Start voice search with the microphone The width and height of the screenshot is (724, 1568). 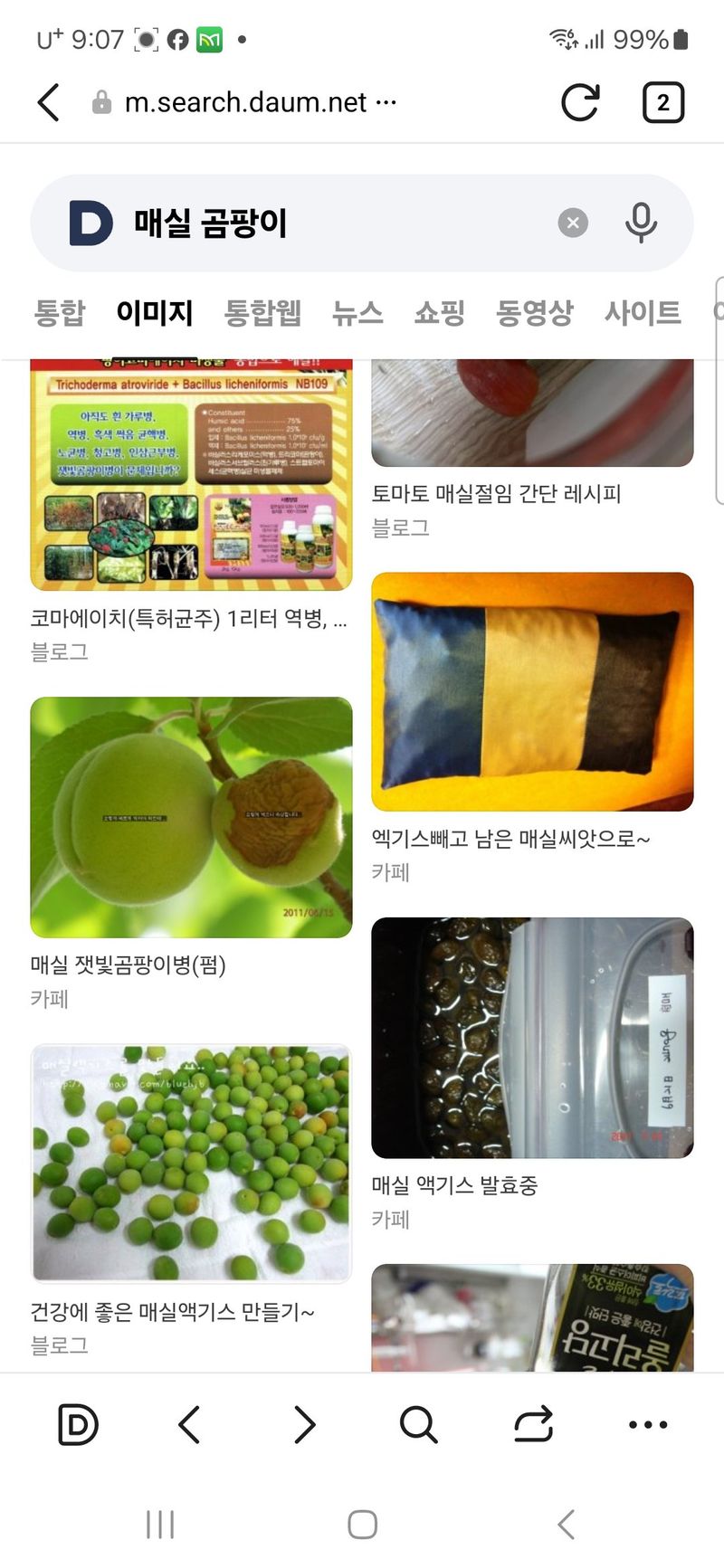(x=641, y=223)
